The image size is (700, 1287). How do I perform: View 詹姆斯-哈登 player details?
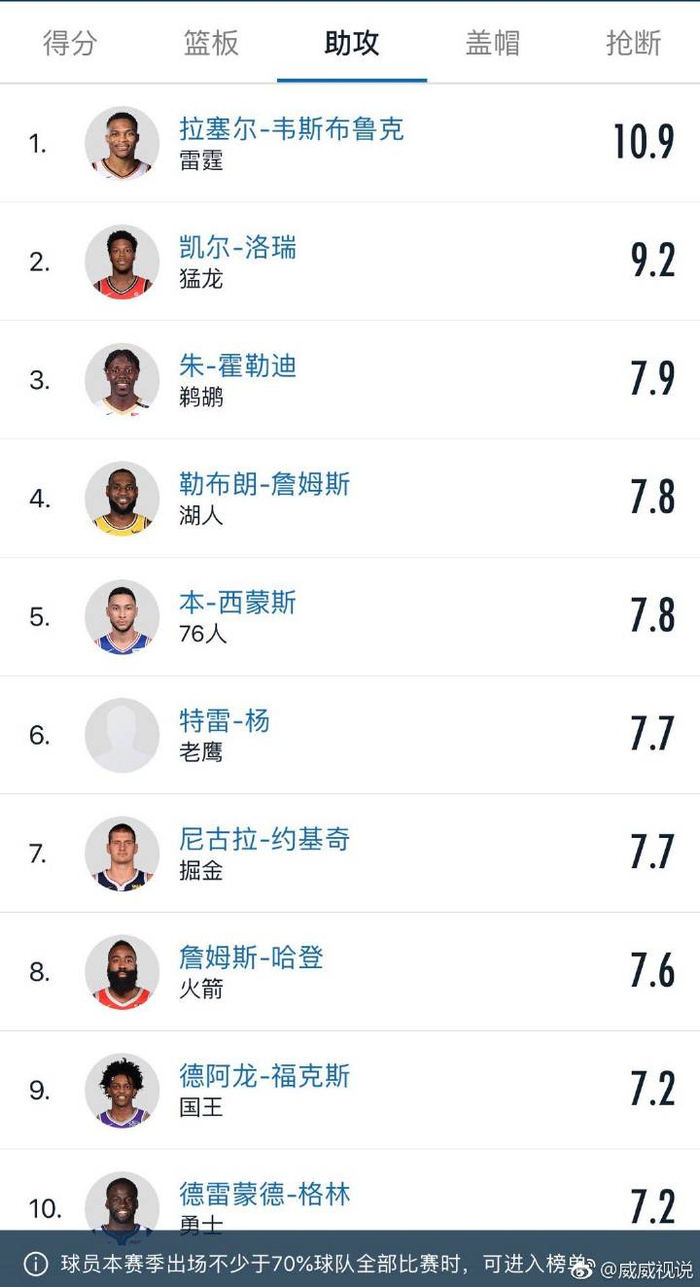point(252,958)
